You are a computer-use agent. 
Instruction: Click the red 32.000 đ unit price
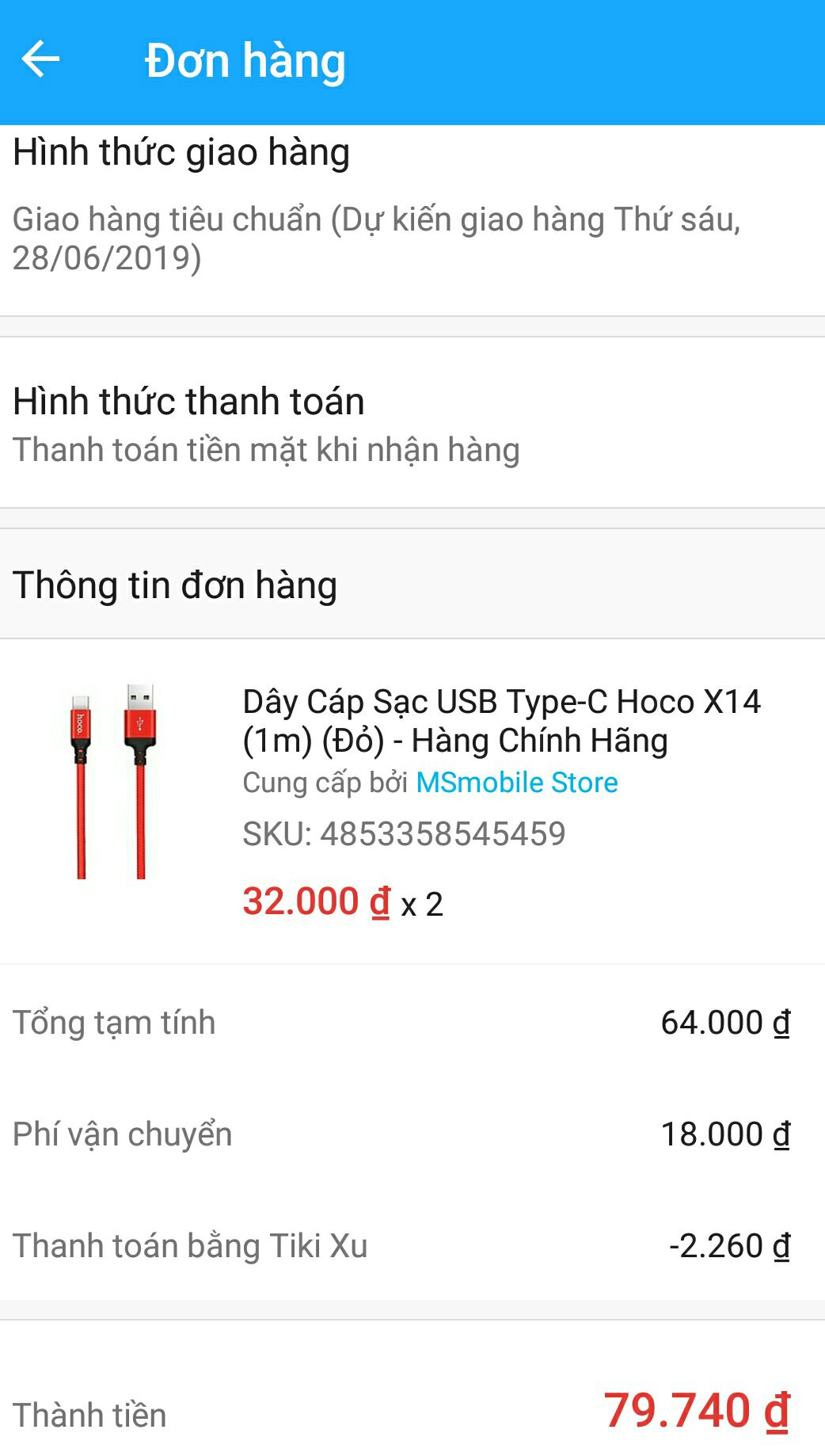point(310,901)
